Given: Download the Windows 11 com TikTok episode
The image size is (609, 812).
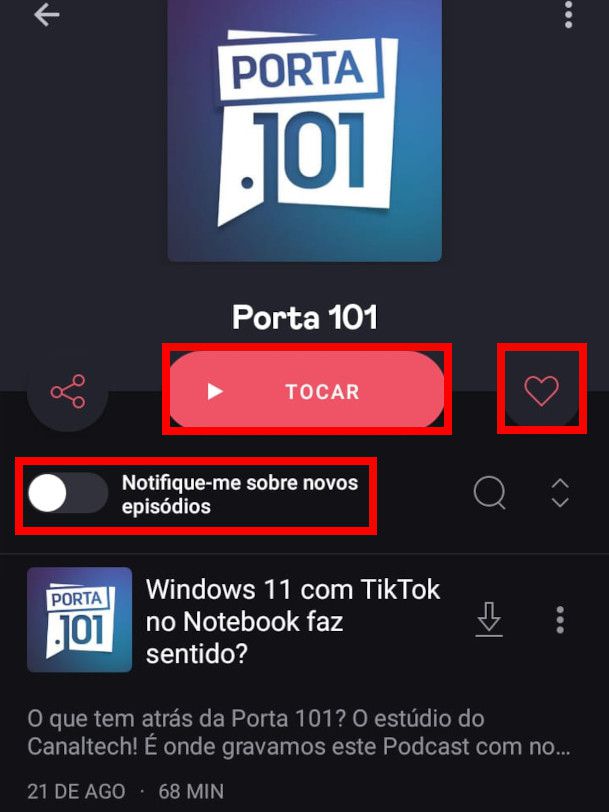Looking at the screenshot, I should [488, 620].
